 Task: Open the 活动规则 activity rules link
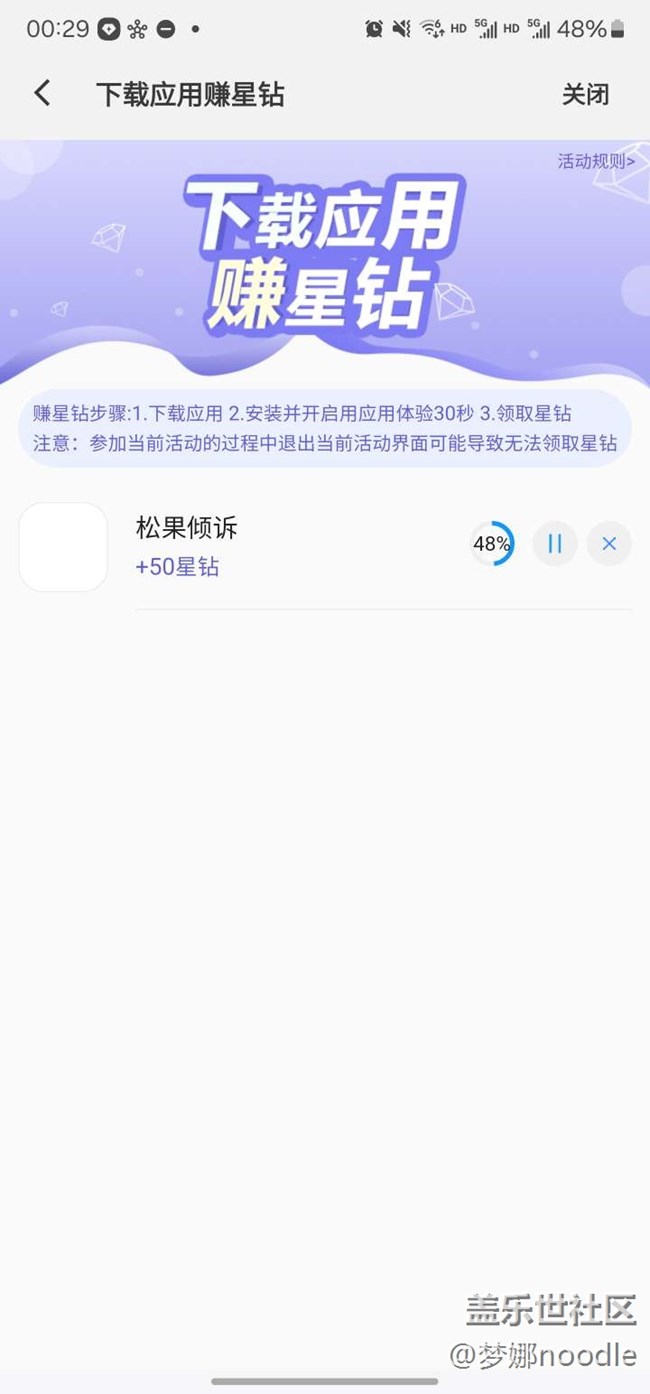click(596, 161)
